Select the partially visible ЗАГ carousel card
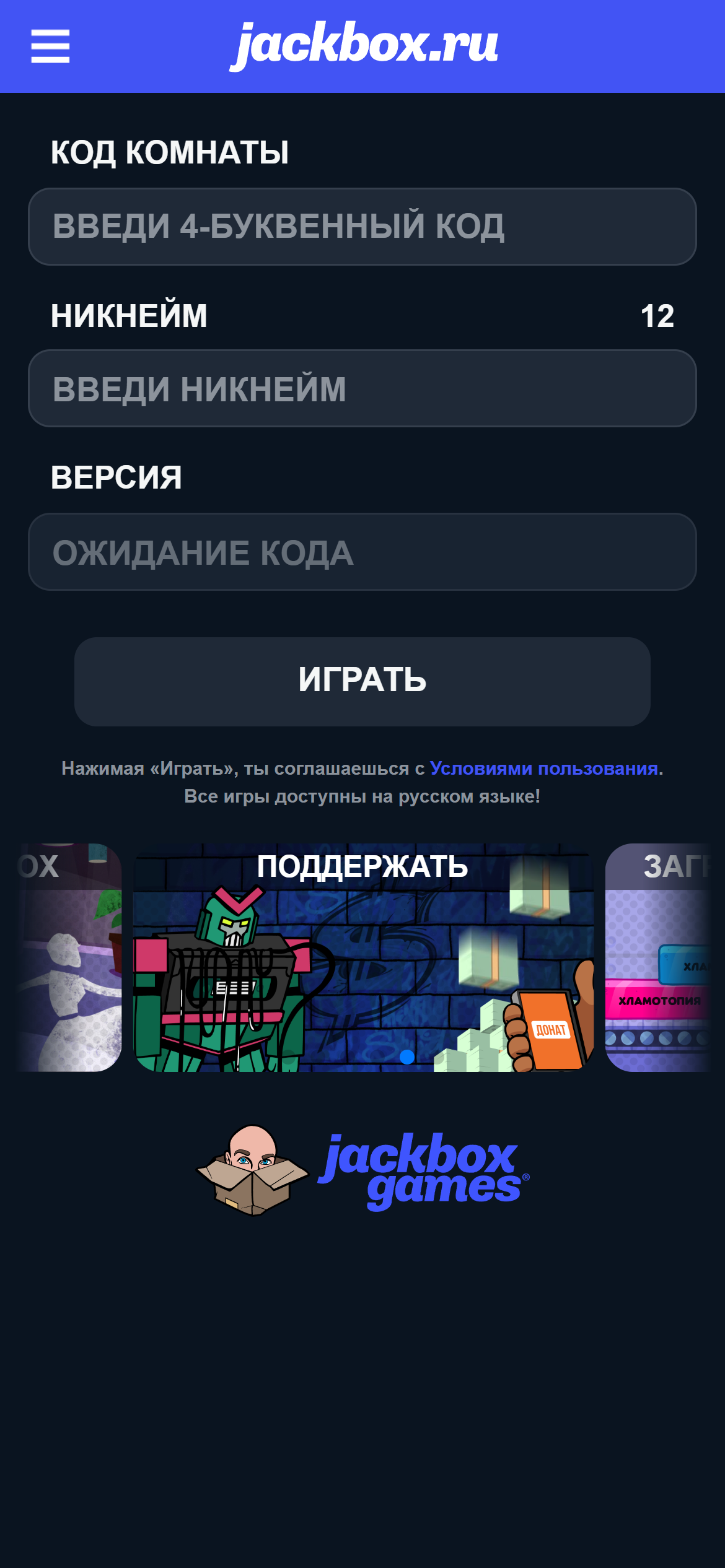 (x=659, y=957)
